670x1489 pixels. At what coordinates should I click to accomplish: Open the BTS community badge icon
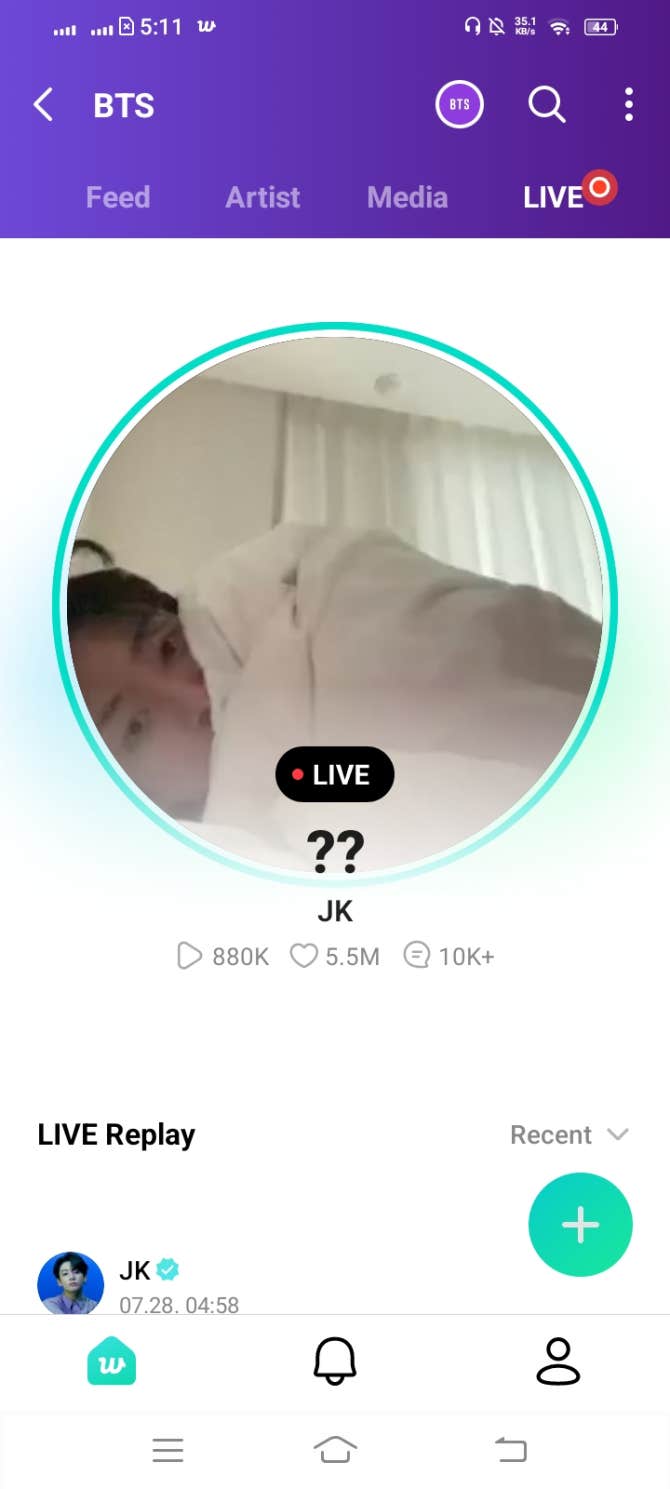pyautogui.click(x=459, y=105)
